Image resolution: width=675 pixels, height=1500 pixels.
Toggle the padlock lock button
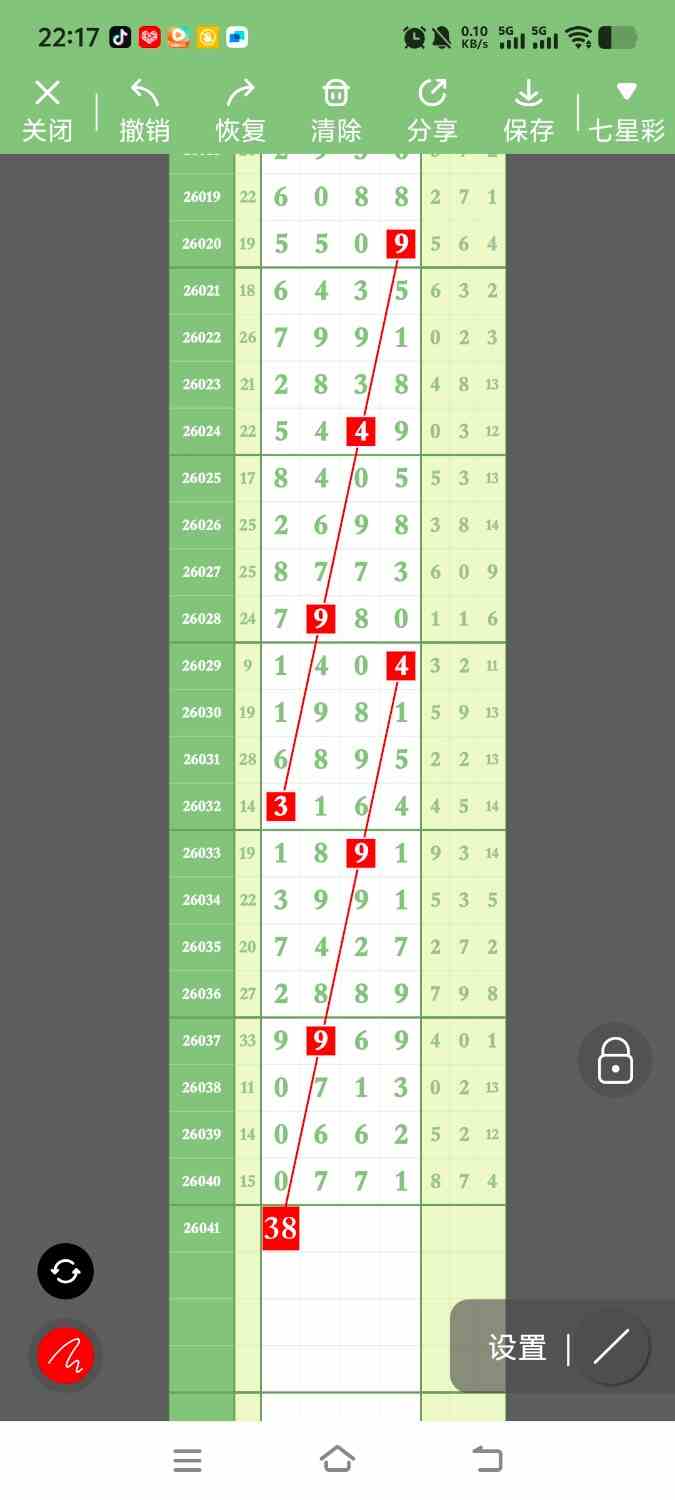coord(615,1060)
